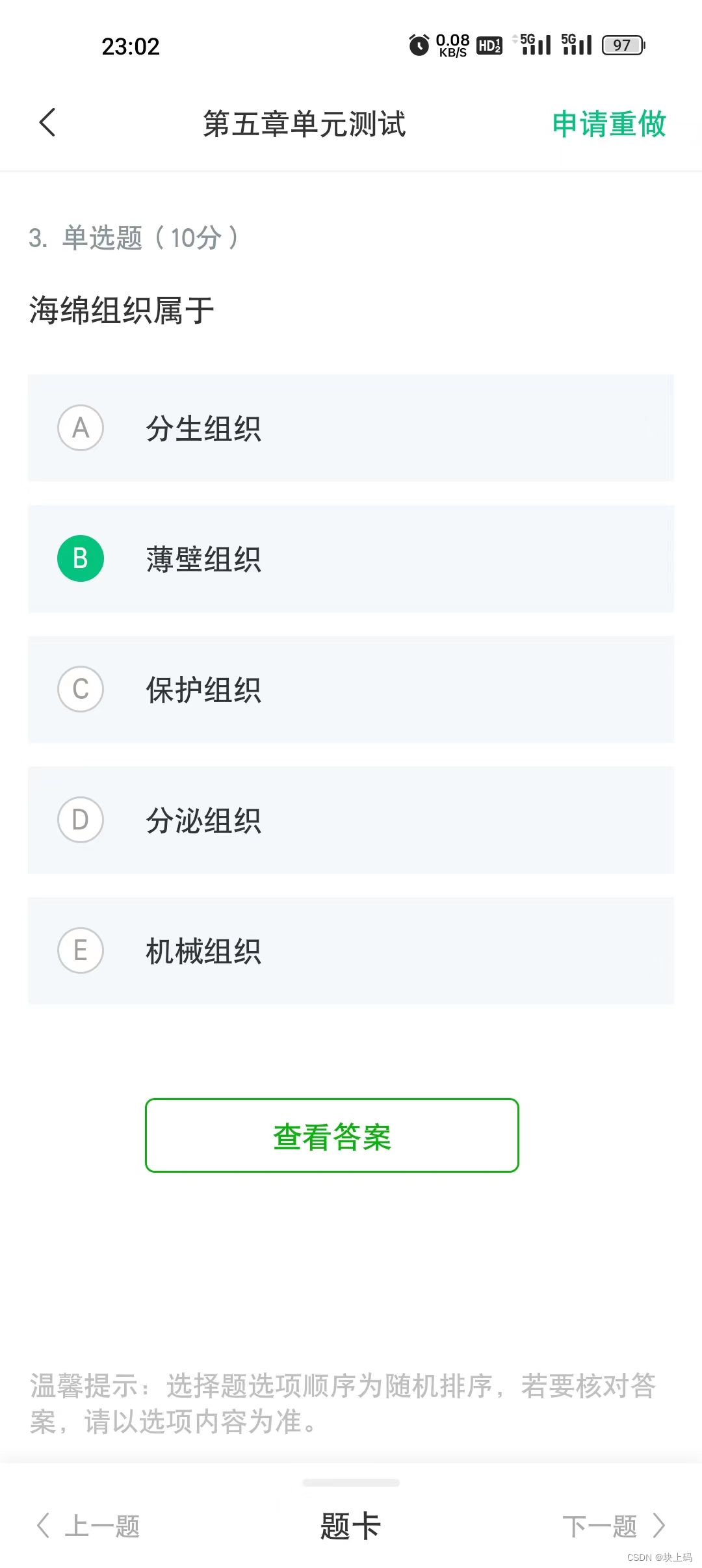Open the 题卡 question card
Viewport: 702px width, 1568px height.
point(350,1525)
